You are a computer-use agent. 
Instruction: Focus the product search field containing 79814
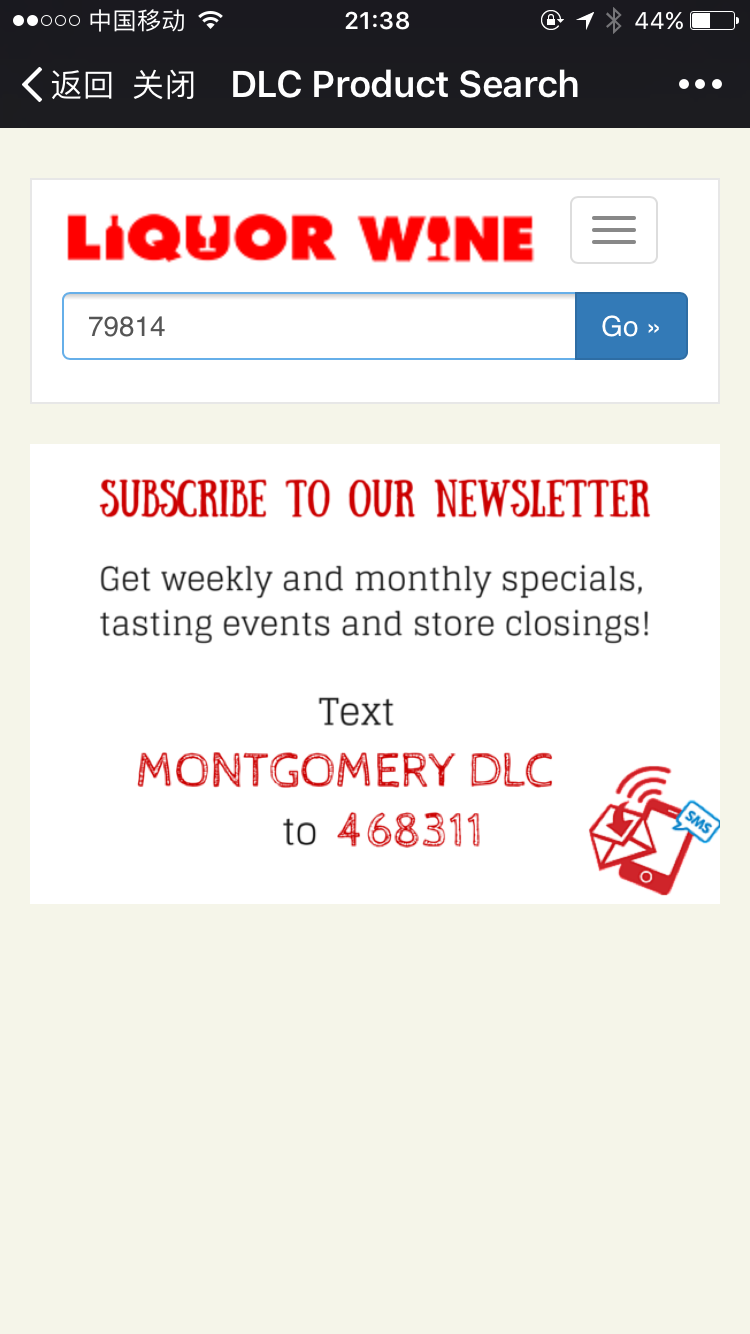pos(319,326)
